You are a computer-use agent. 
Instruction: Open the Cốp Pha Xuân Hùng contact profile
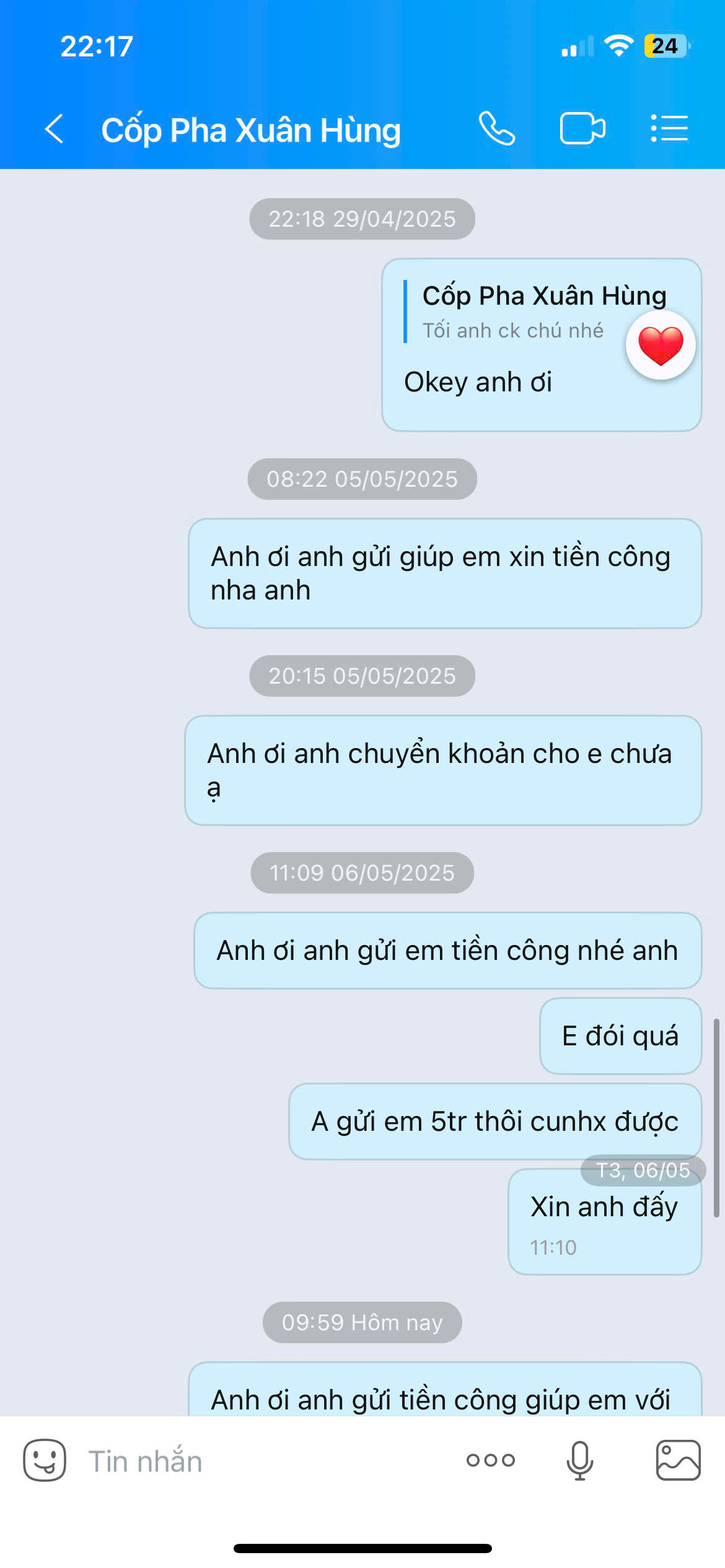pyautogui.click(x=251, y=130)
